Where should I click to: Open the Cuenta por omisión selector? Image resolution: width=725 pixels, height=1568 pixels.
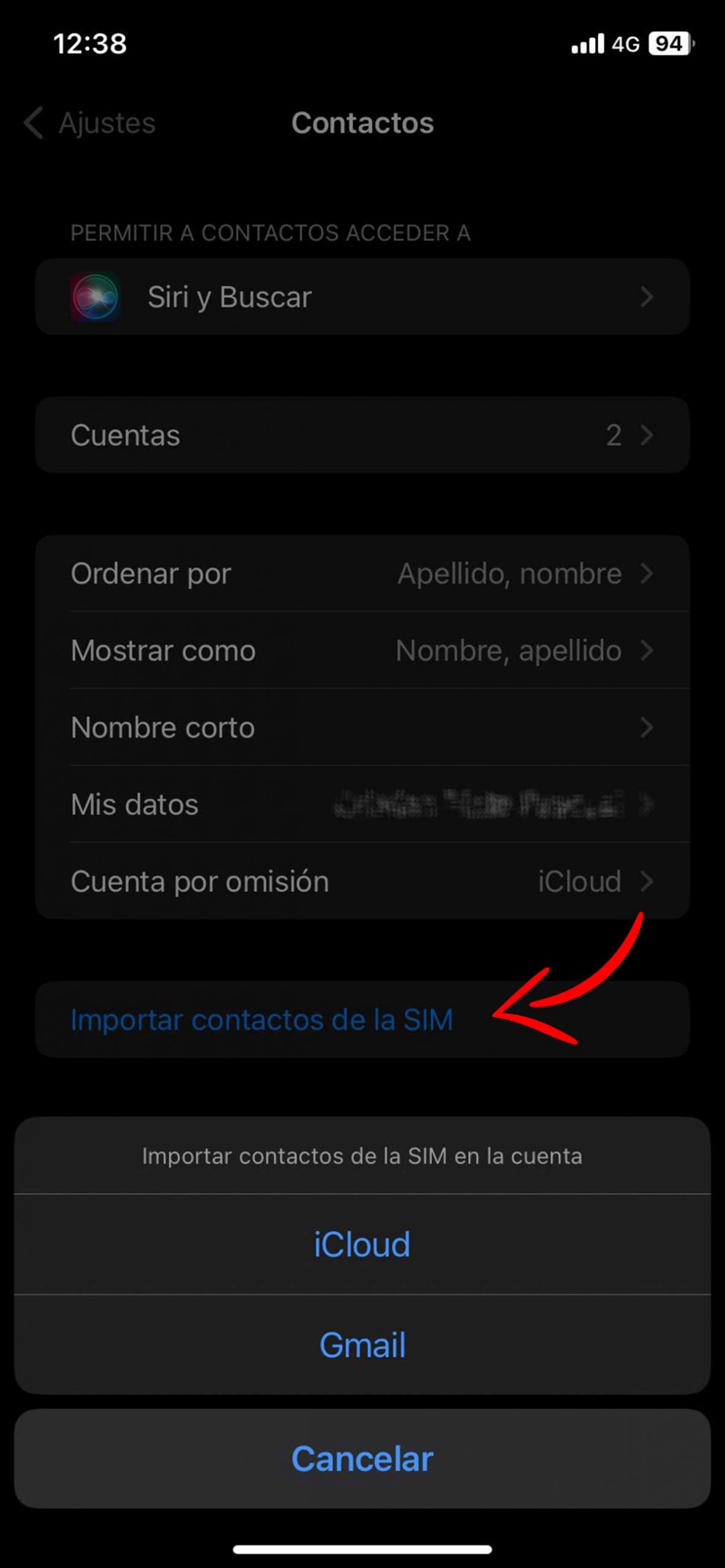point(362,882)
